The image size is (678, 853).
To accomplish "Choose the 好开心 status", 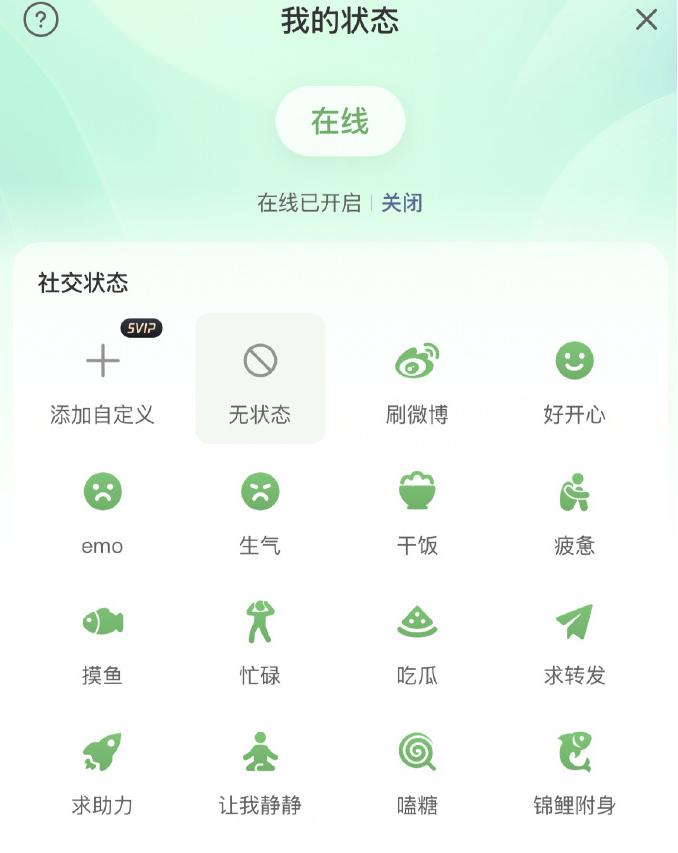I will coord(574,379).
